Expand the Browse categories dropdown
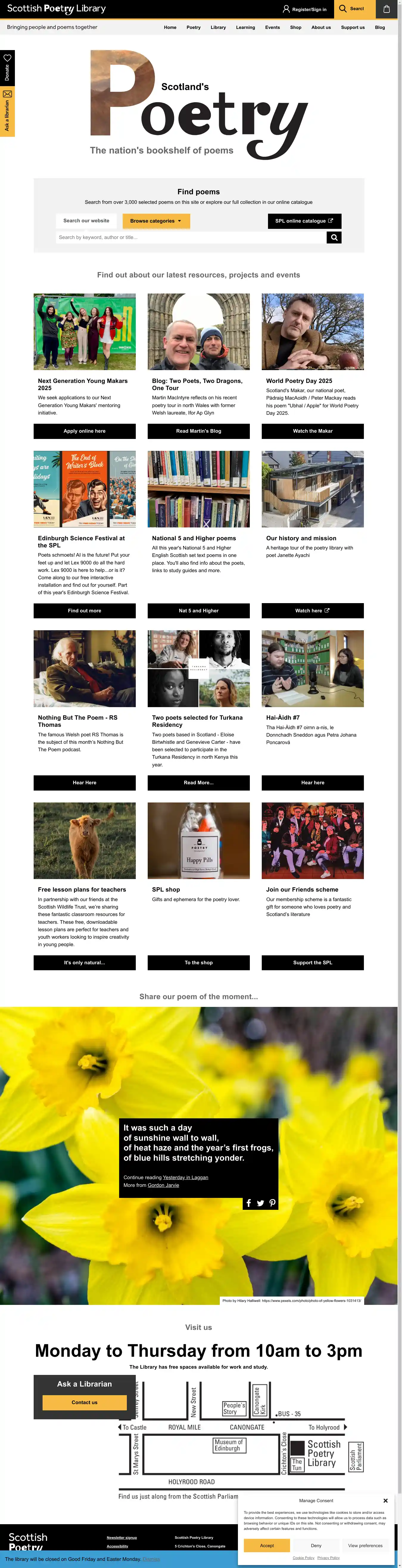The image size is (402, 1568). (x=156, y=221)
